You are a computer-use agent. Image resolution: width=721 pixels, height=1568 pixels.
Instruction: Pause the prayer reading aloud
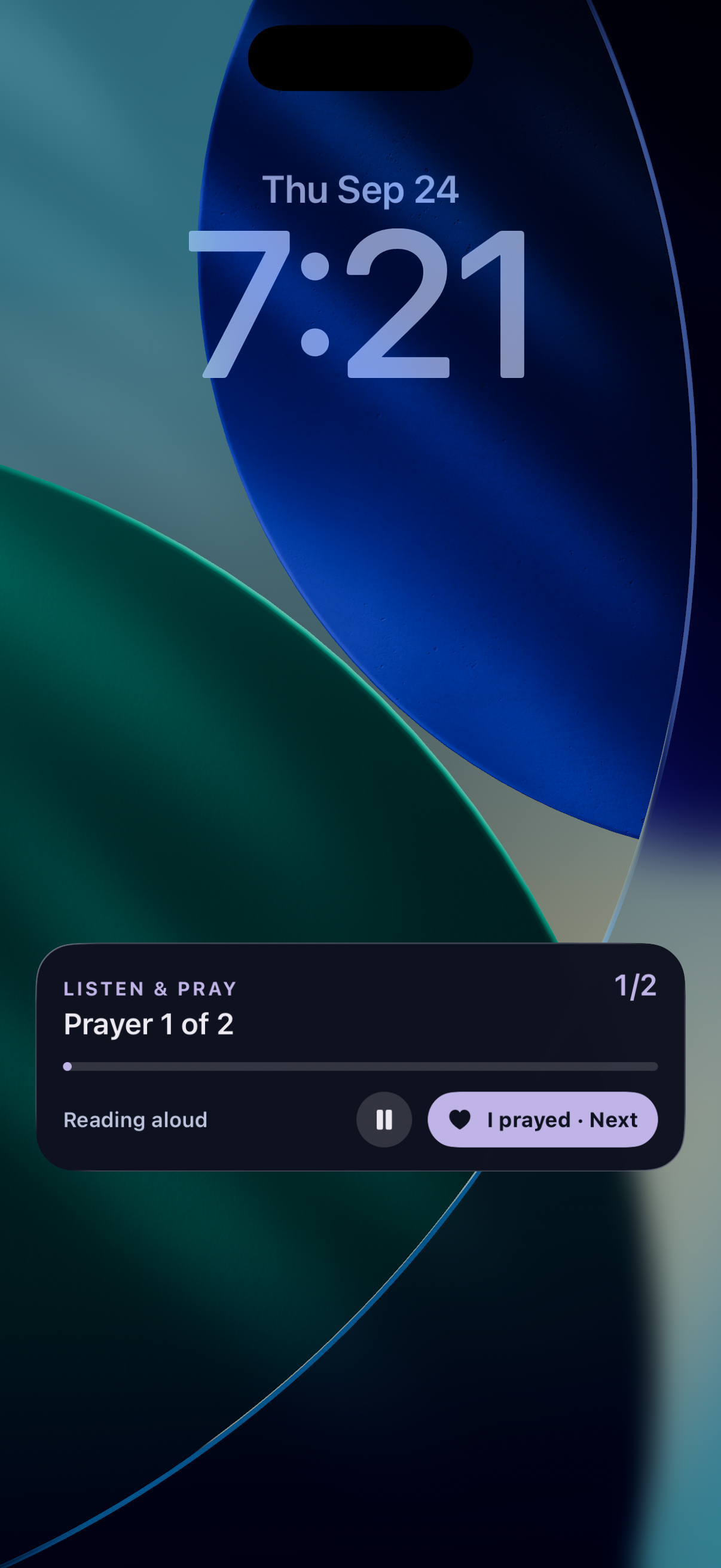[x=384, y=1119]
